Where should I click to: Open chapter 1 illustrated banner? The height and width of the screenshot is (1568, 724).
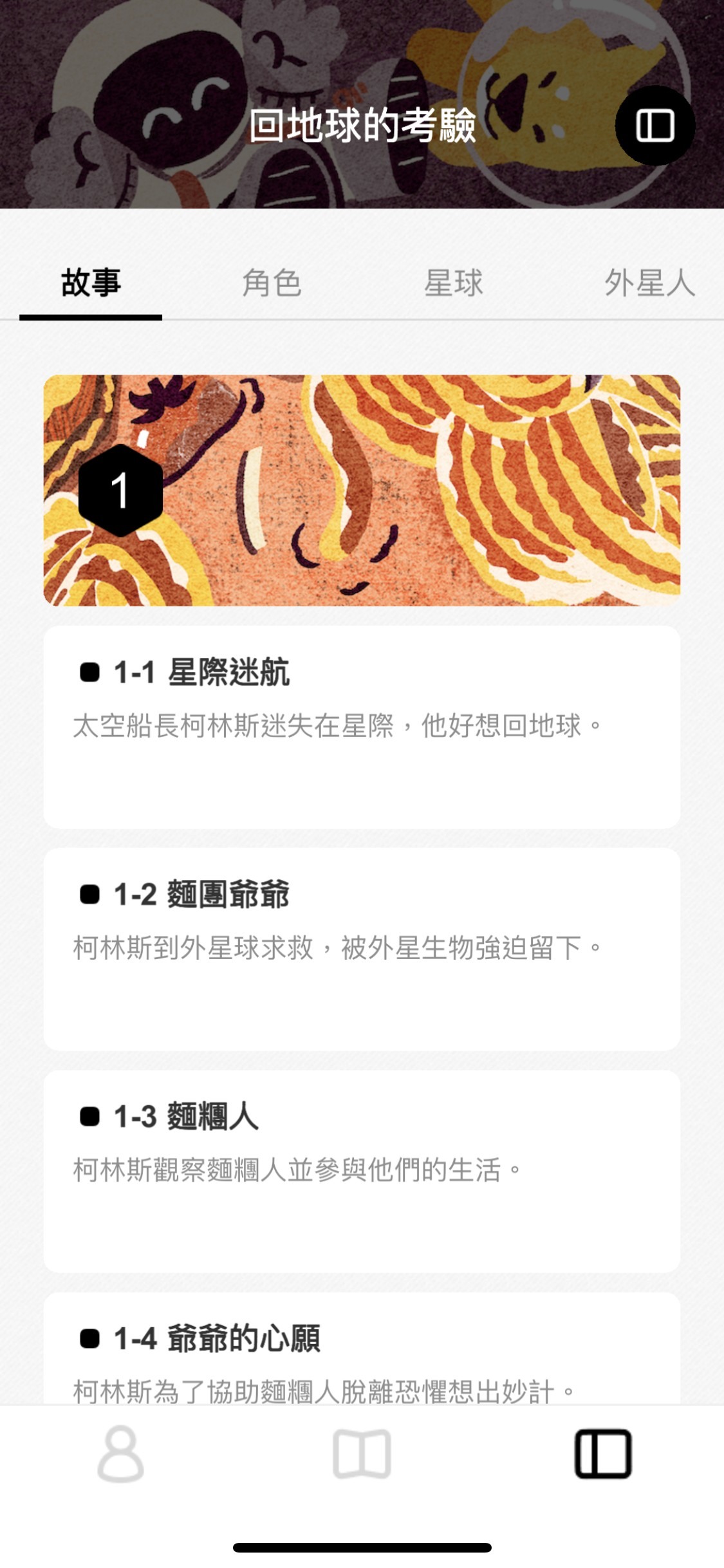click(x=362, y=490)
